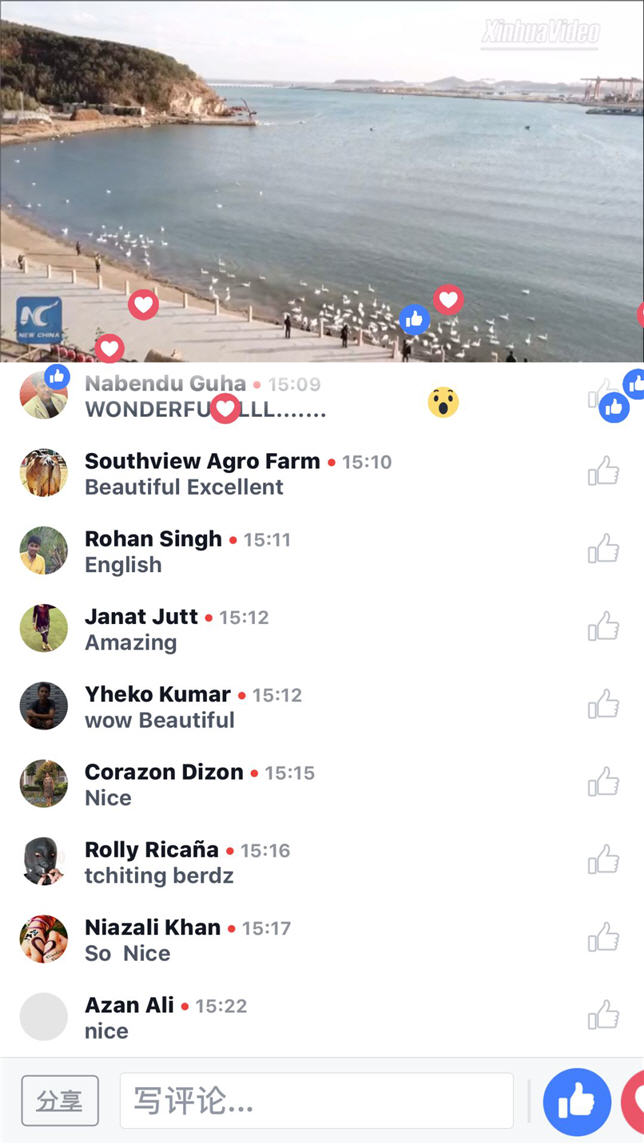Image resolution: width=644 pixels, height=1144 pixels.
Task: Send a thumbs-up reaction to the live video
Action: [577, 1102]
